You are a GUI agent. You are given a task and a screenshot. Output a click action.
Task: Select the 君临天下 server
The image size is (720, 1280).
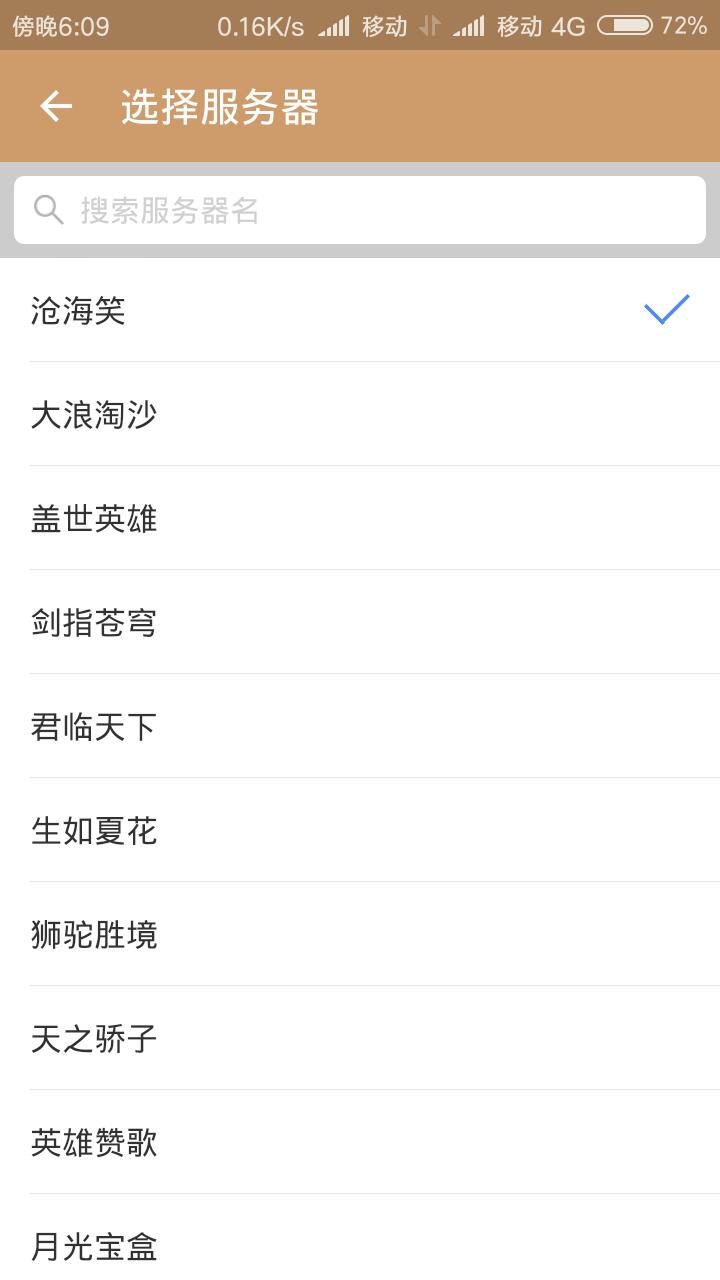coord(360,726)
